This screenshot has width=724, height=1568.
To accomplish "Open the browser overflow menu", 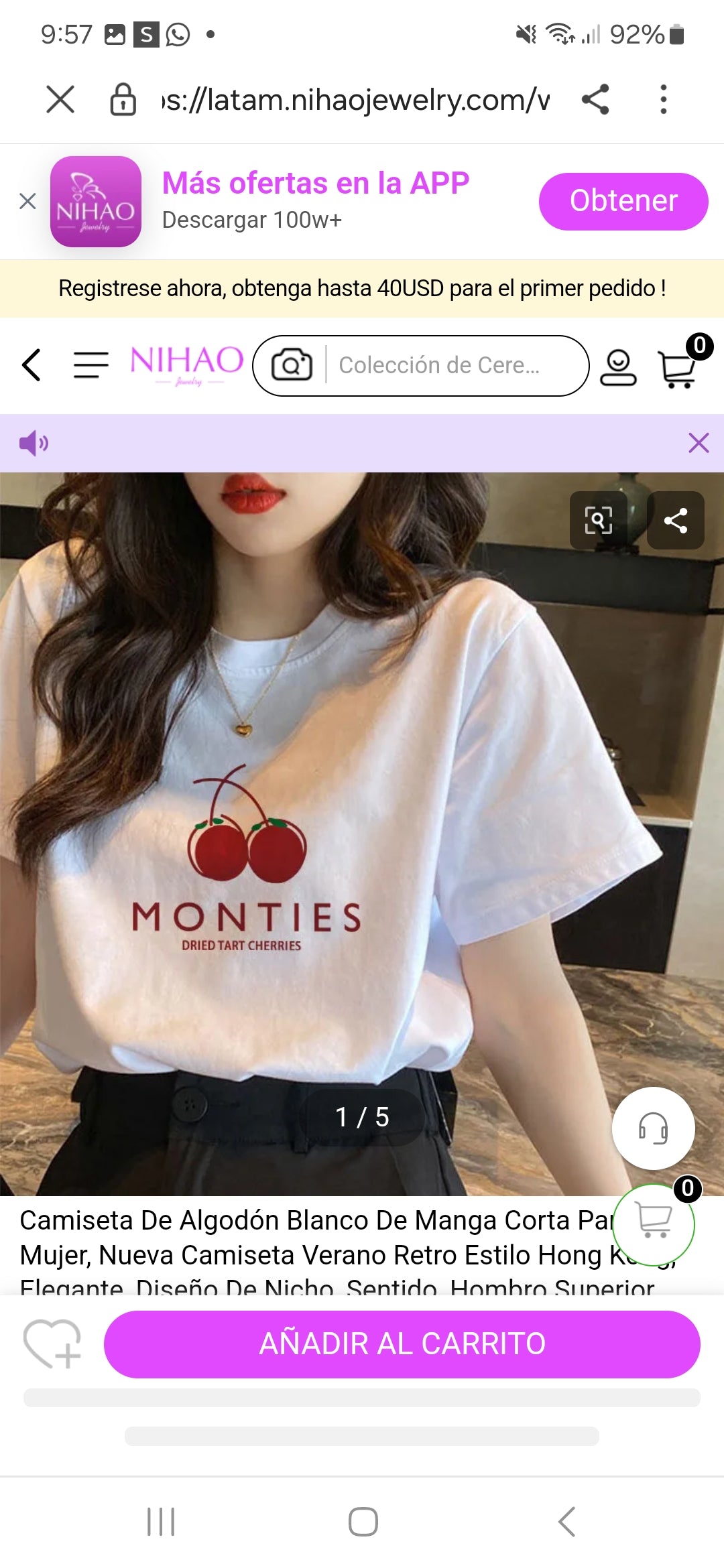I will 663,100.
